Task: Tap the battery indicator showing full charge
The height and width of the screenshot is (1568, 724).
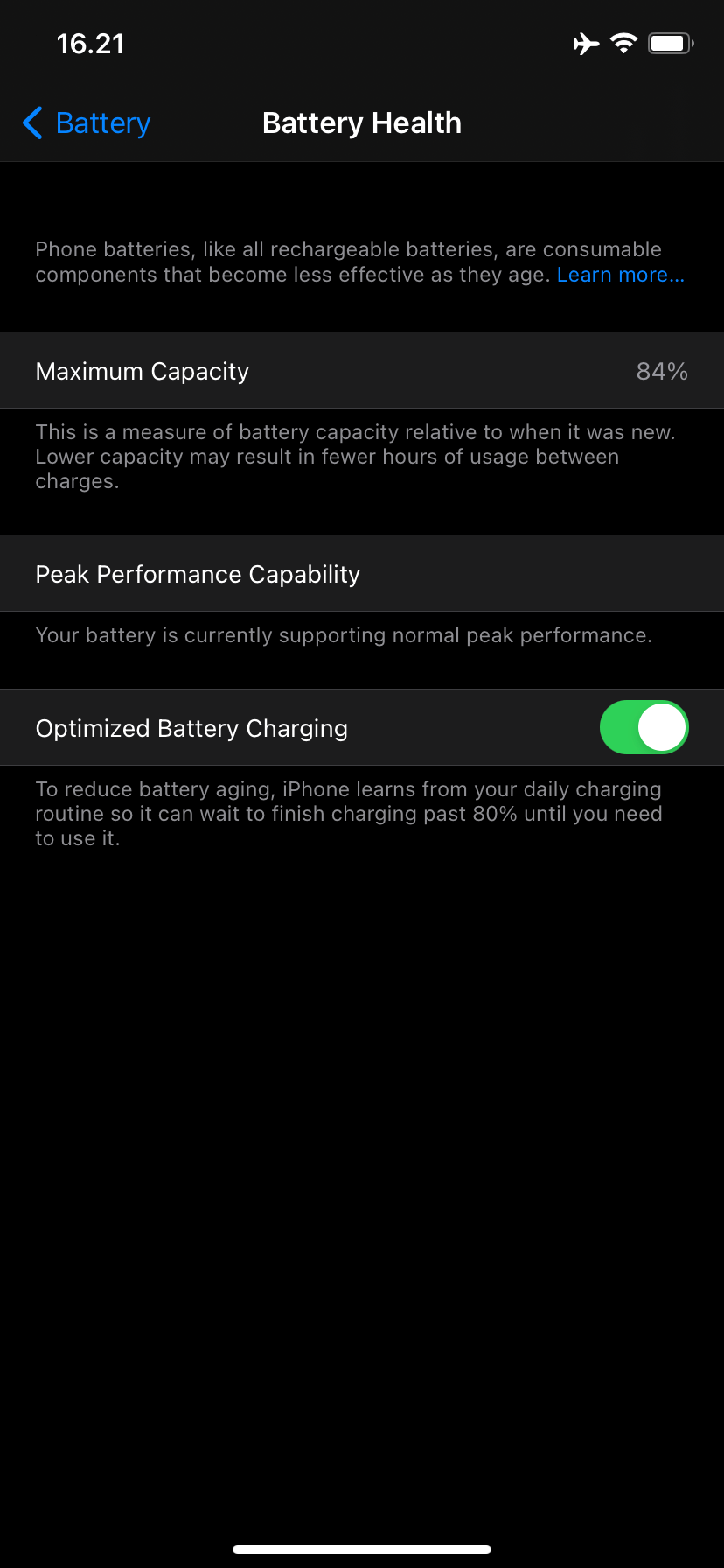Action: [670, 42]
